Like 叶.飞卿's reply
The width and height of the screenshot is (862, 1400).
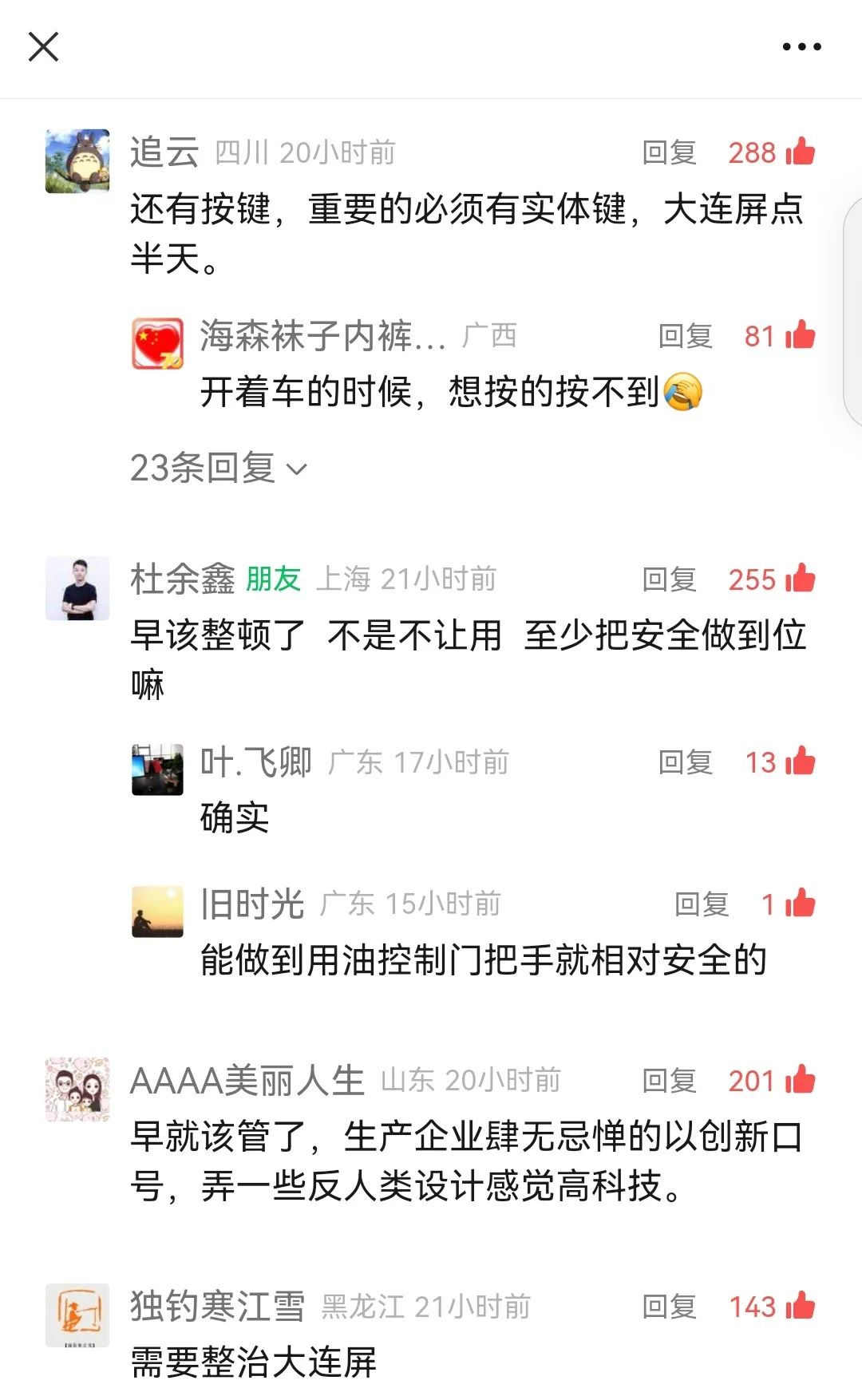pos(800,762)
